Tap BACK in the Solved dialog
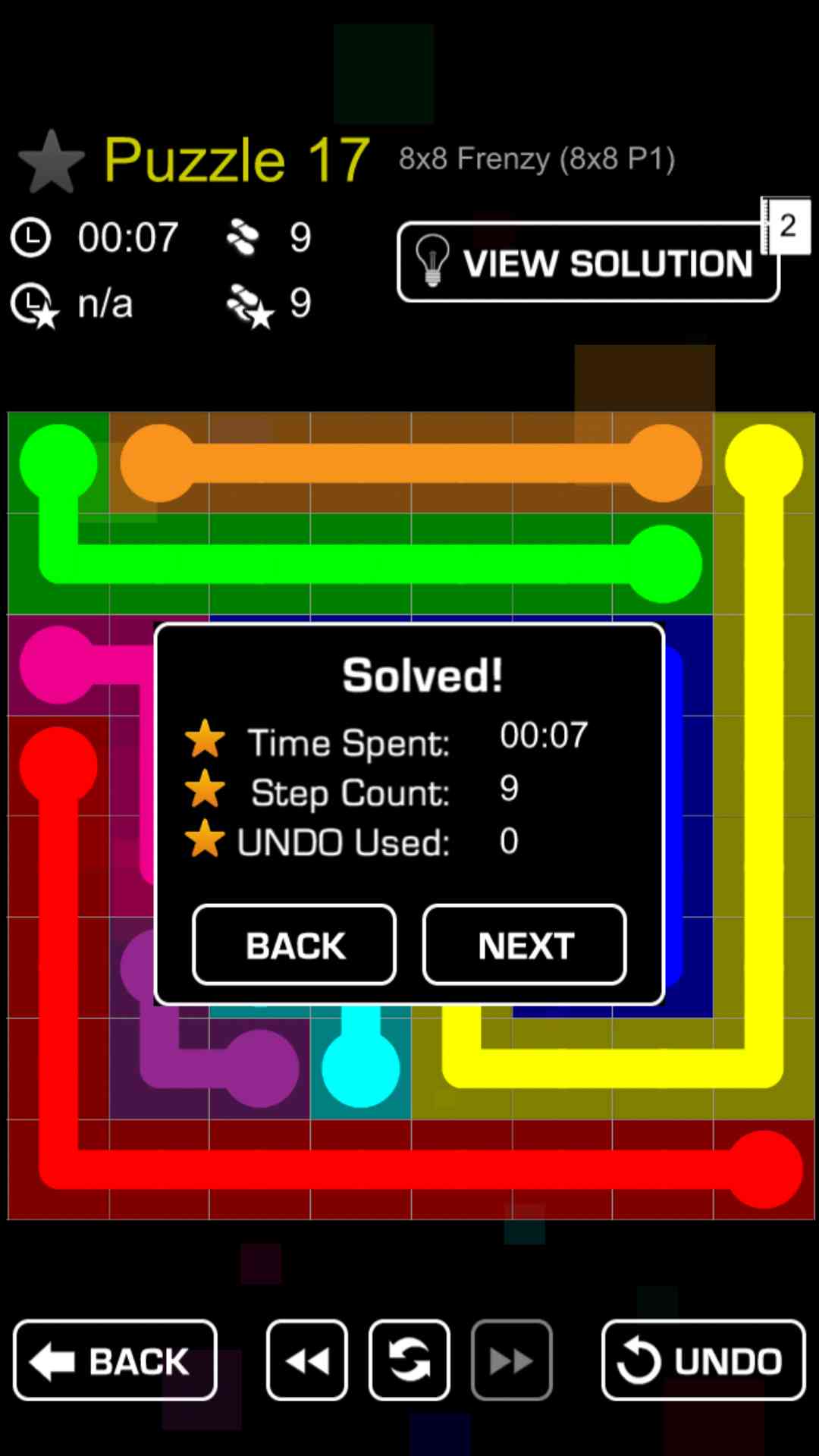The width and height of the screenshot is (819, 1456). (294, 945)
